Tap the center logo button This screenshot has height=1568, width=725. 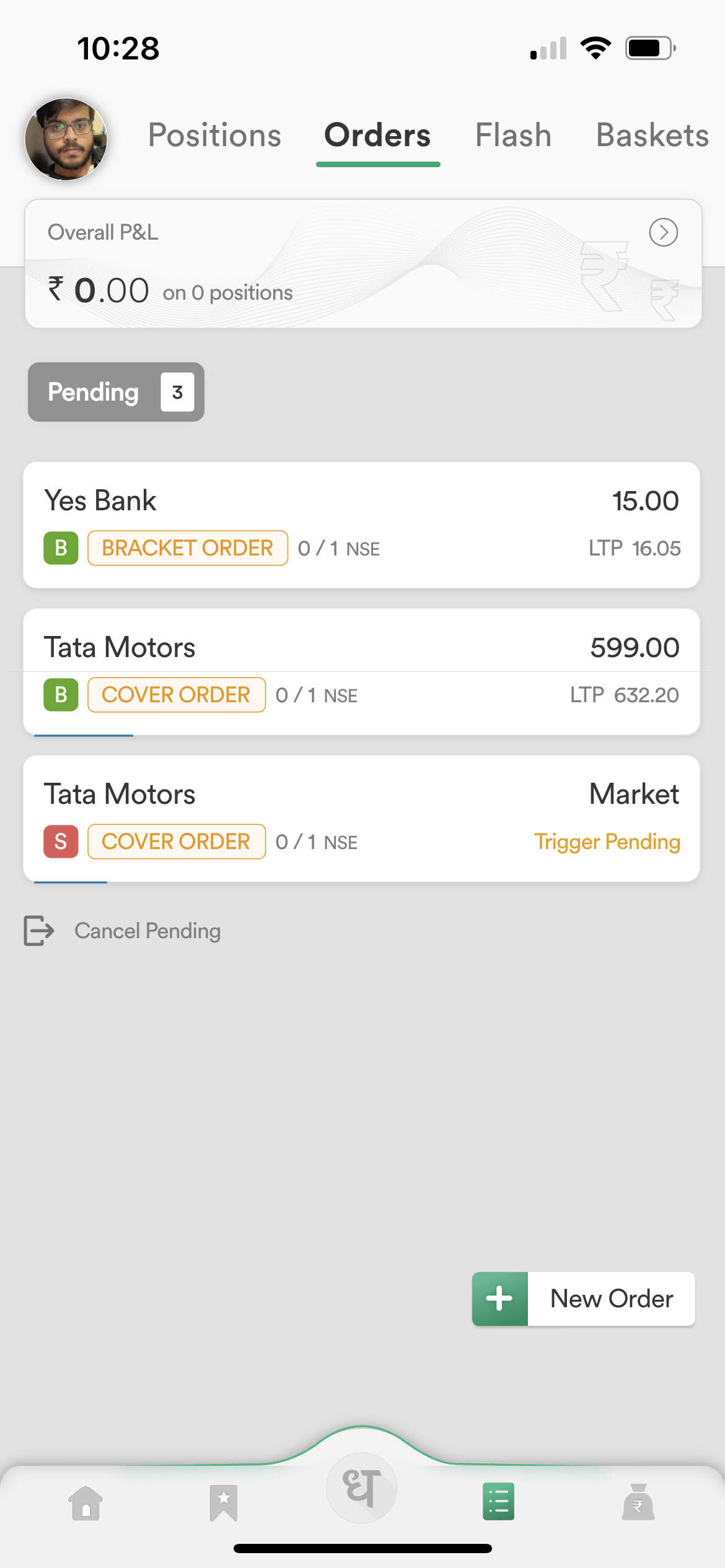(x=362, y=1487)
